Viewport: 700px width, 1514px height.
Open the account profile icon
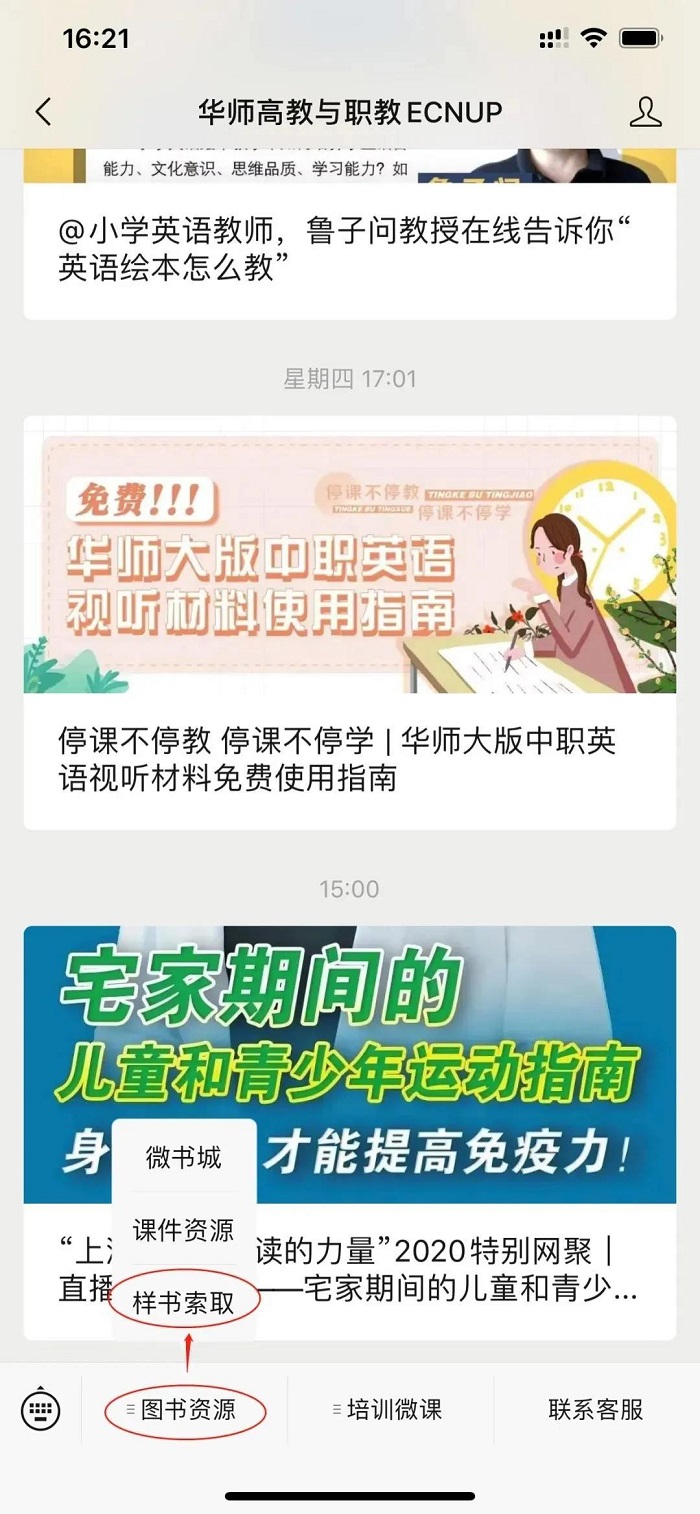click(x=645, y=111)
